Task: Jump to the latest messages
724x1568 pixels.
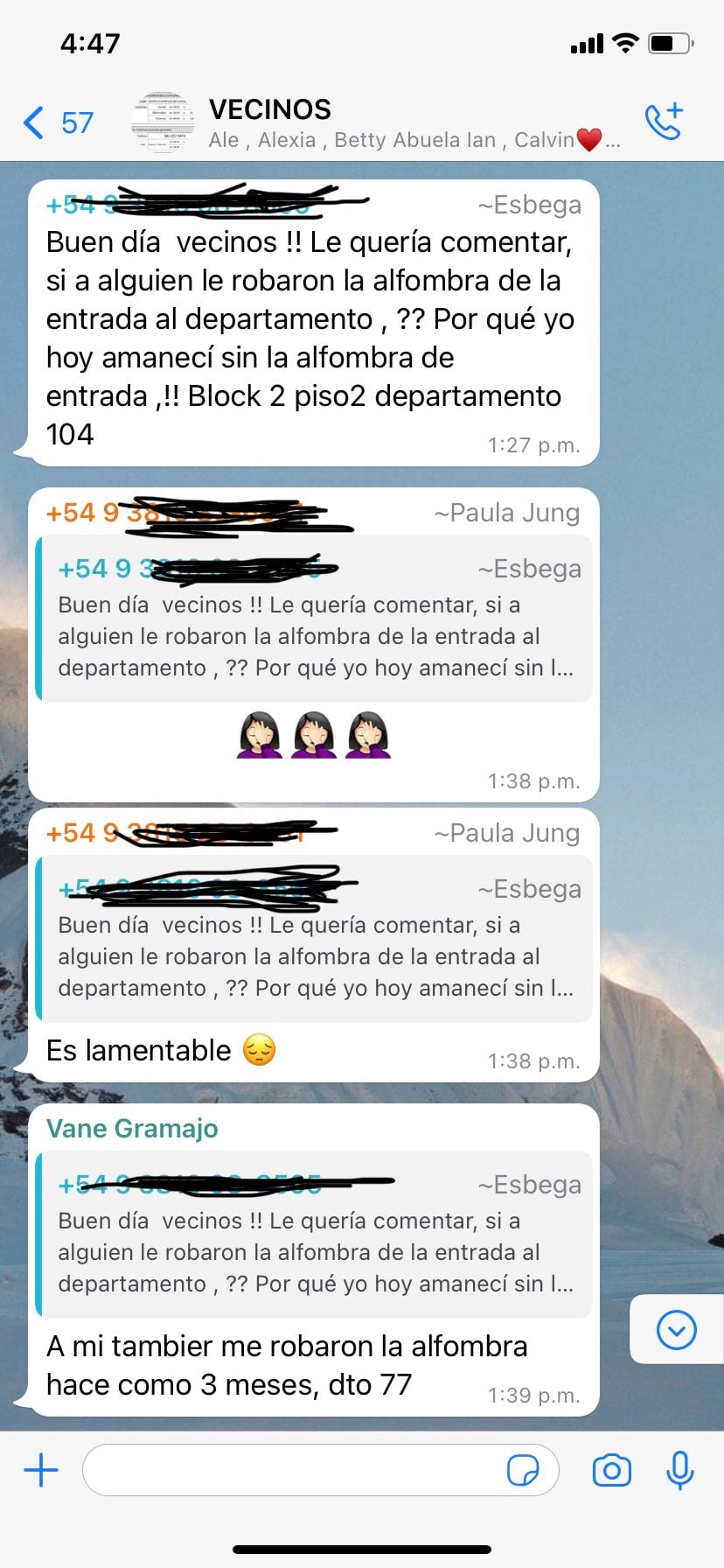Action: tap(676, 1330)
